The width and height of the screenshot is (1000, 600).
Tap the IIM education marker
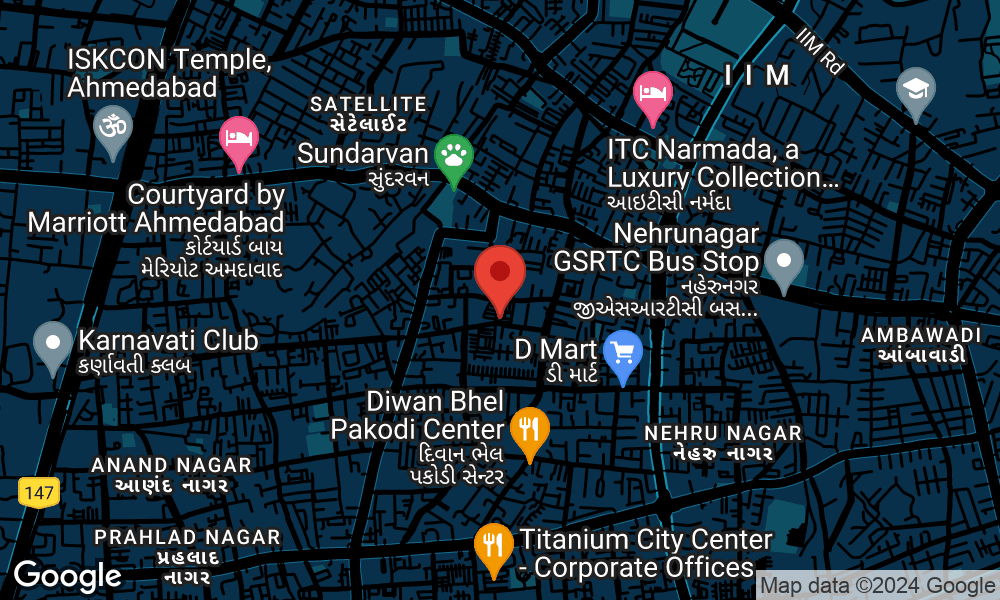tap(916, 90)
